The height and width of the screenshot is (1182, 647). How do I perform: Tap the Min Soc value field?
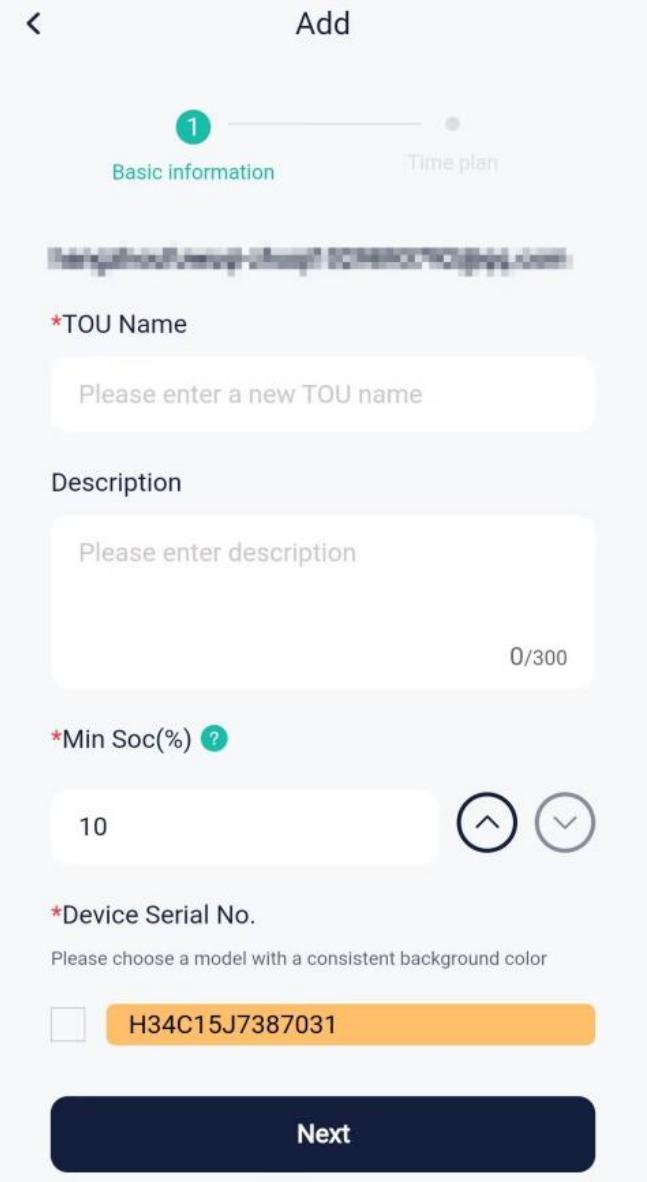pyautogui.click(x=245, y=827)
